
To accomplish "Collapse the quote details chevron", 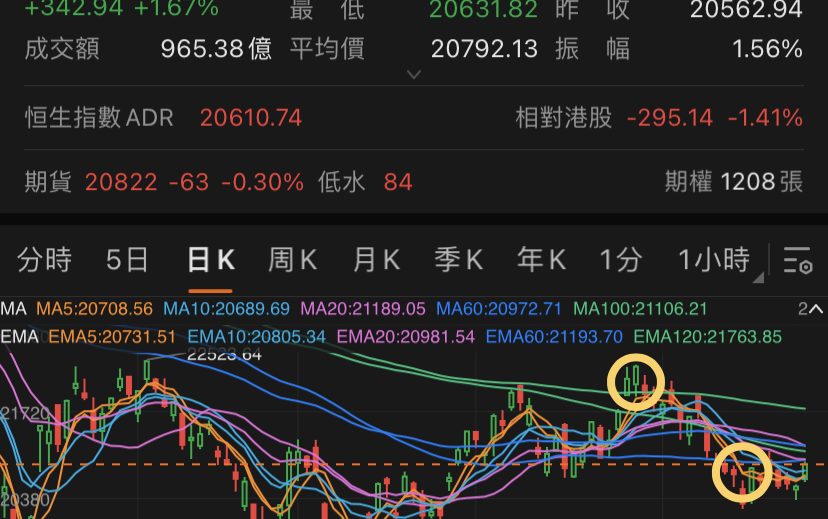I will pyautogui.click(x=413, y=74).
